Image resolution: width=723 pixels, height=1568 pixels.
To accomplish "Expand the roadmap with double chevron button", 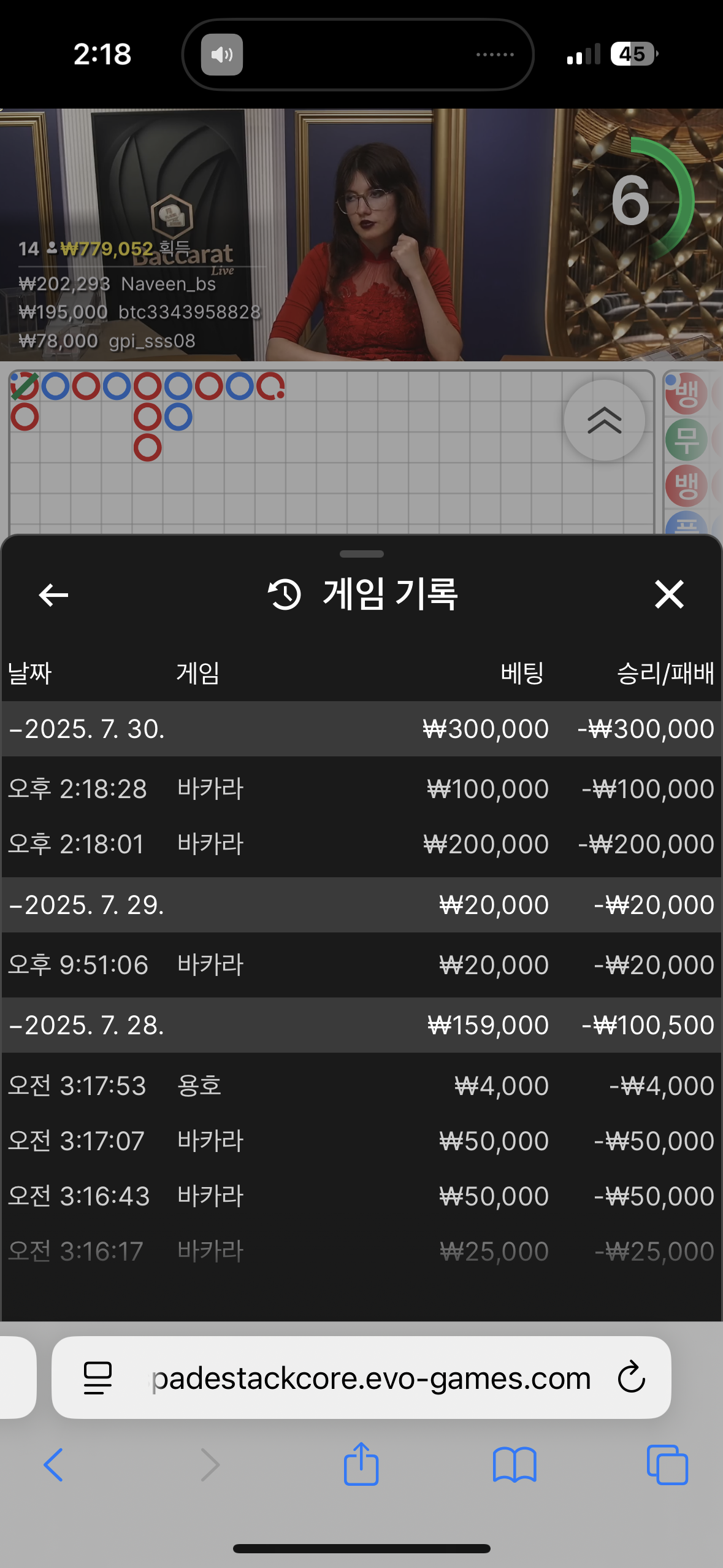I will pos(604,420).
